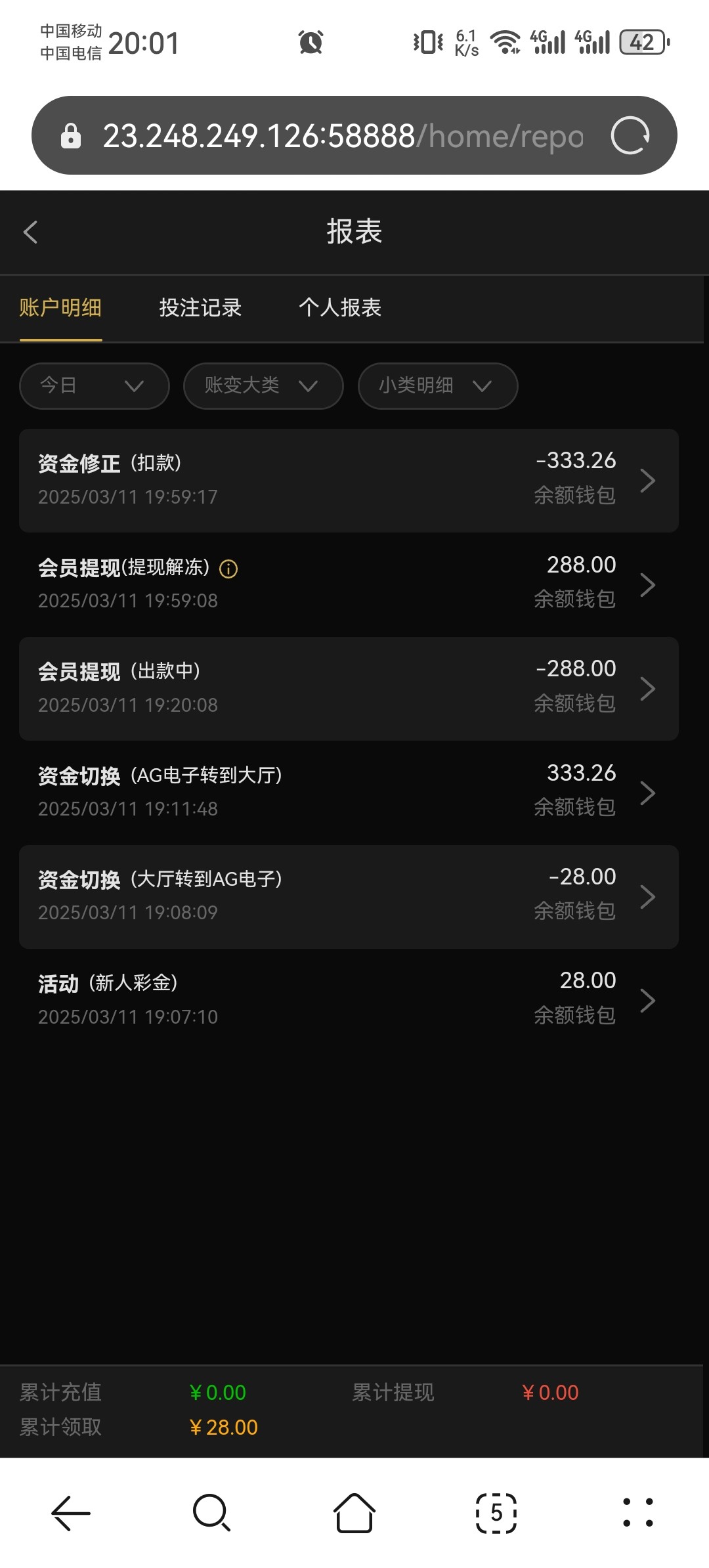The image size is (709, 1568).
Task: Open the 小类明细 filter dropdown
Action: point(437,385)
